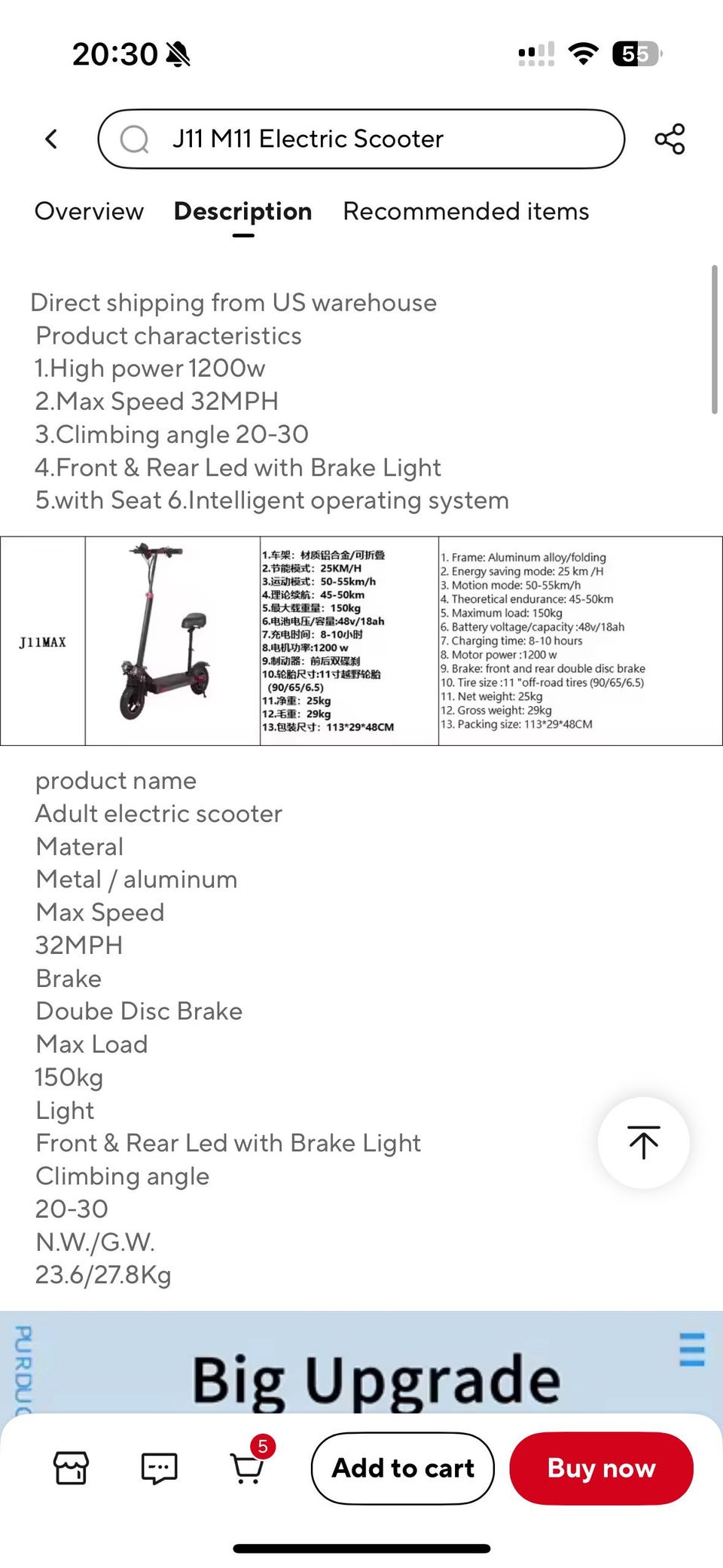Screen dimensions: 723x1568
Task: Open chat with the seller
Action: (159, 1468)
